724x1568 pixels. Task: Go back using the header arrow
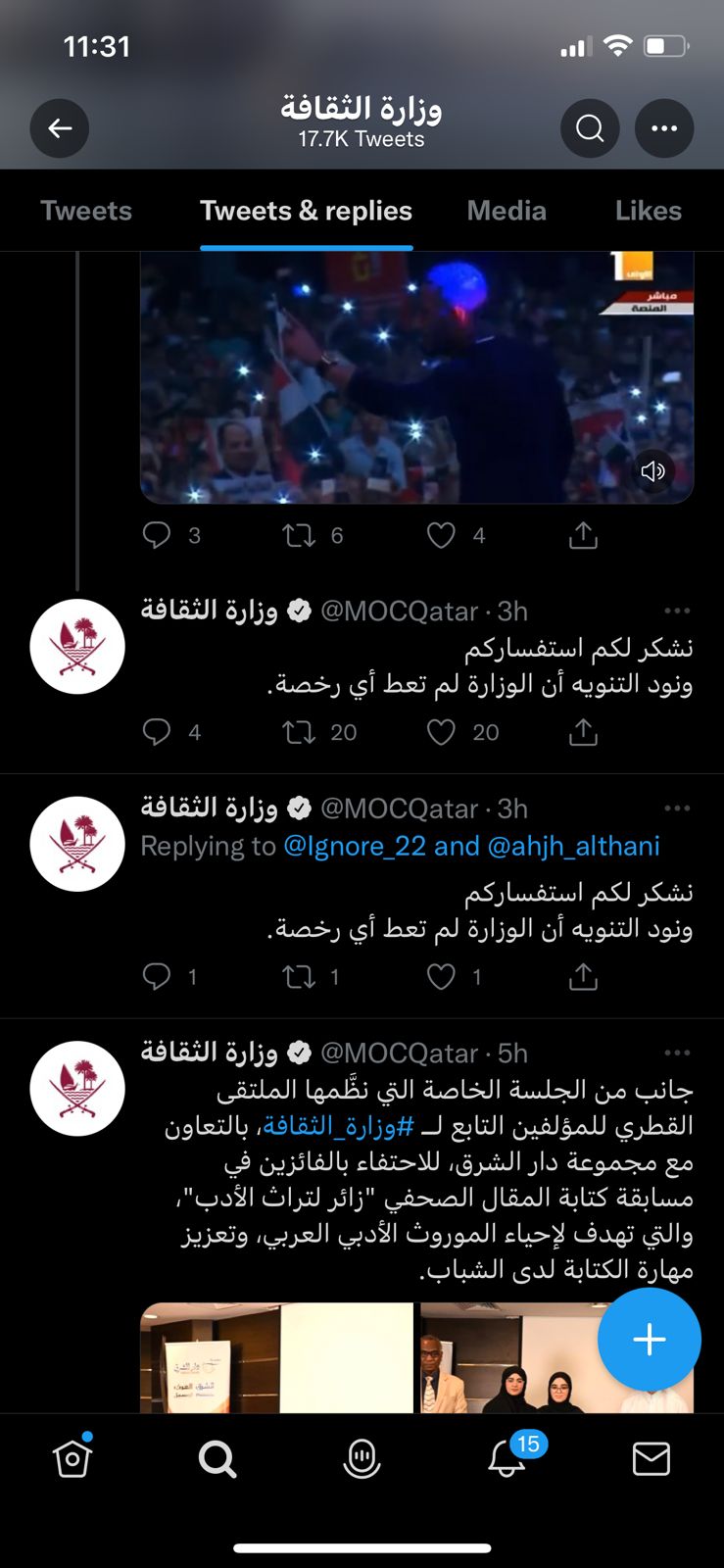(x=60, y=128)
